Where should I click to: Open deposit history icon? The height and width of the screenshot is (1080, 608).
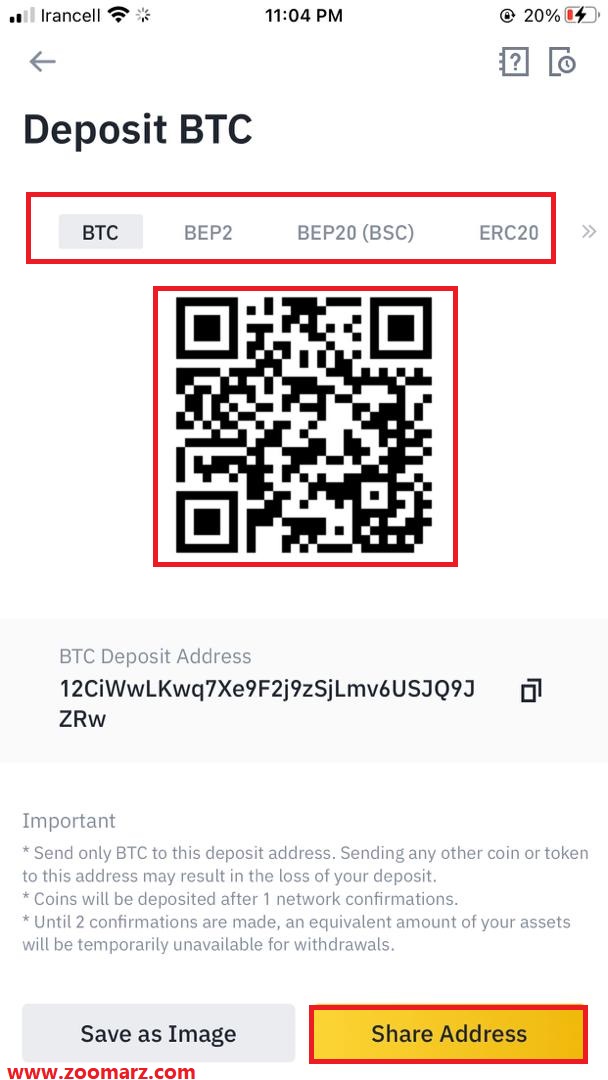pyautogui.click(x=563, y=62)
